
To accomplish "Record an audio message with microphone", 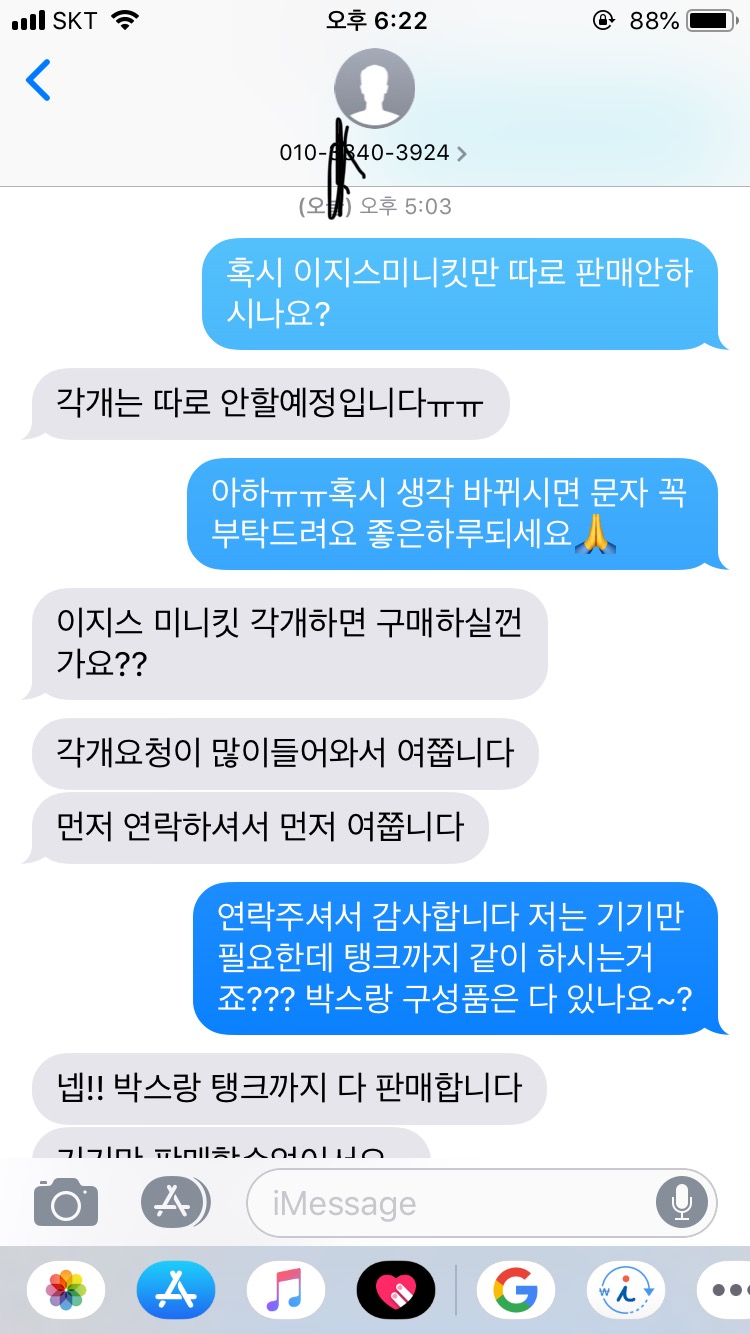I will [x=682, y=1203].
